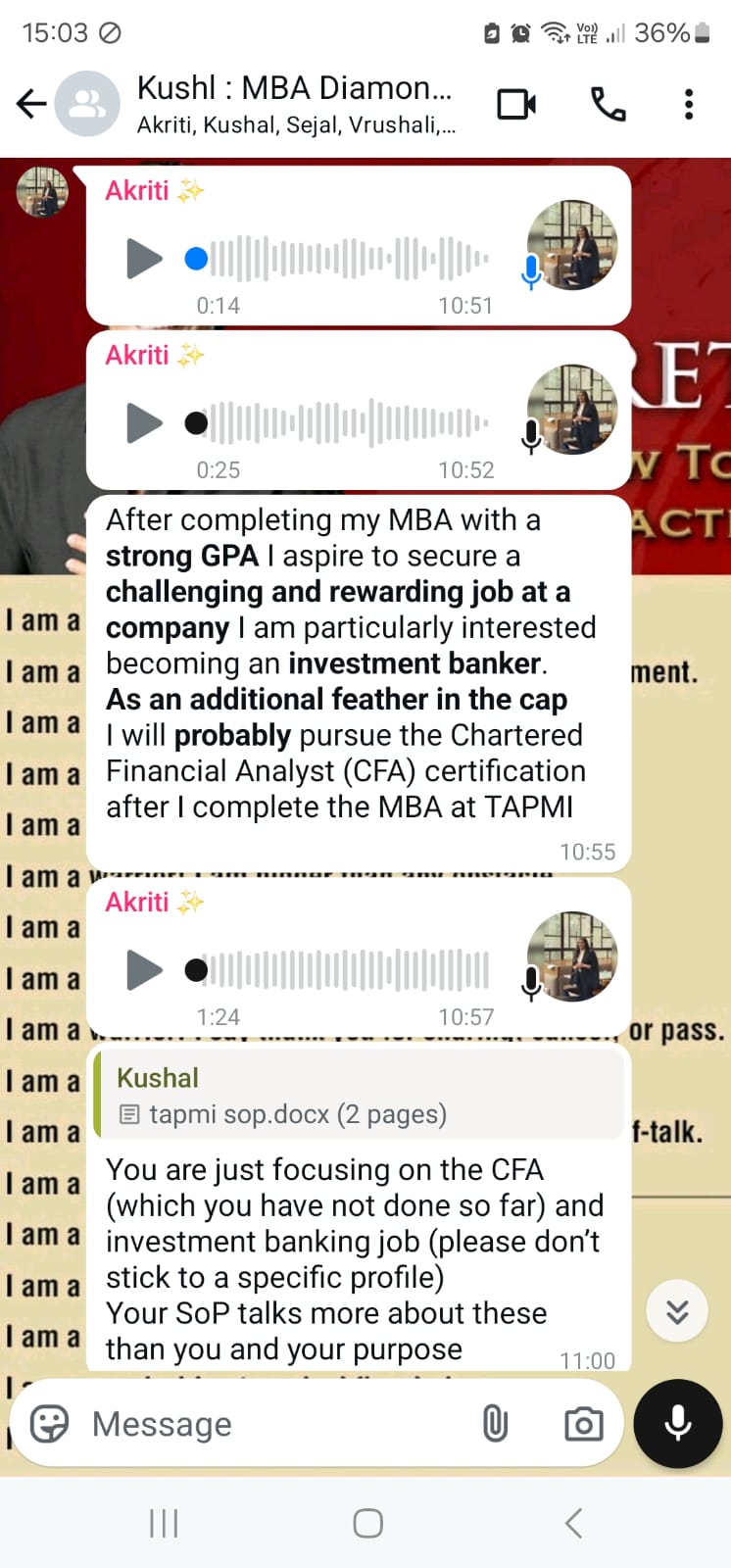The image size is (731, 1568).
Task: Go to the phone's home screen
Action: (x=367, y=1523)
